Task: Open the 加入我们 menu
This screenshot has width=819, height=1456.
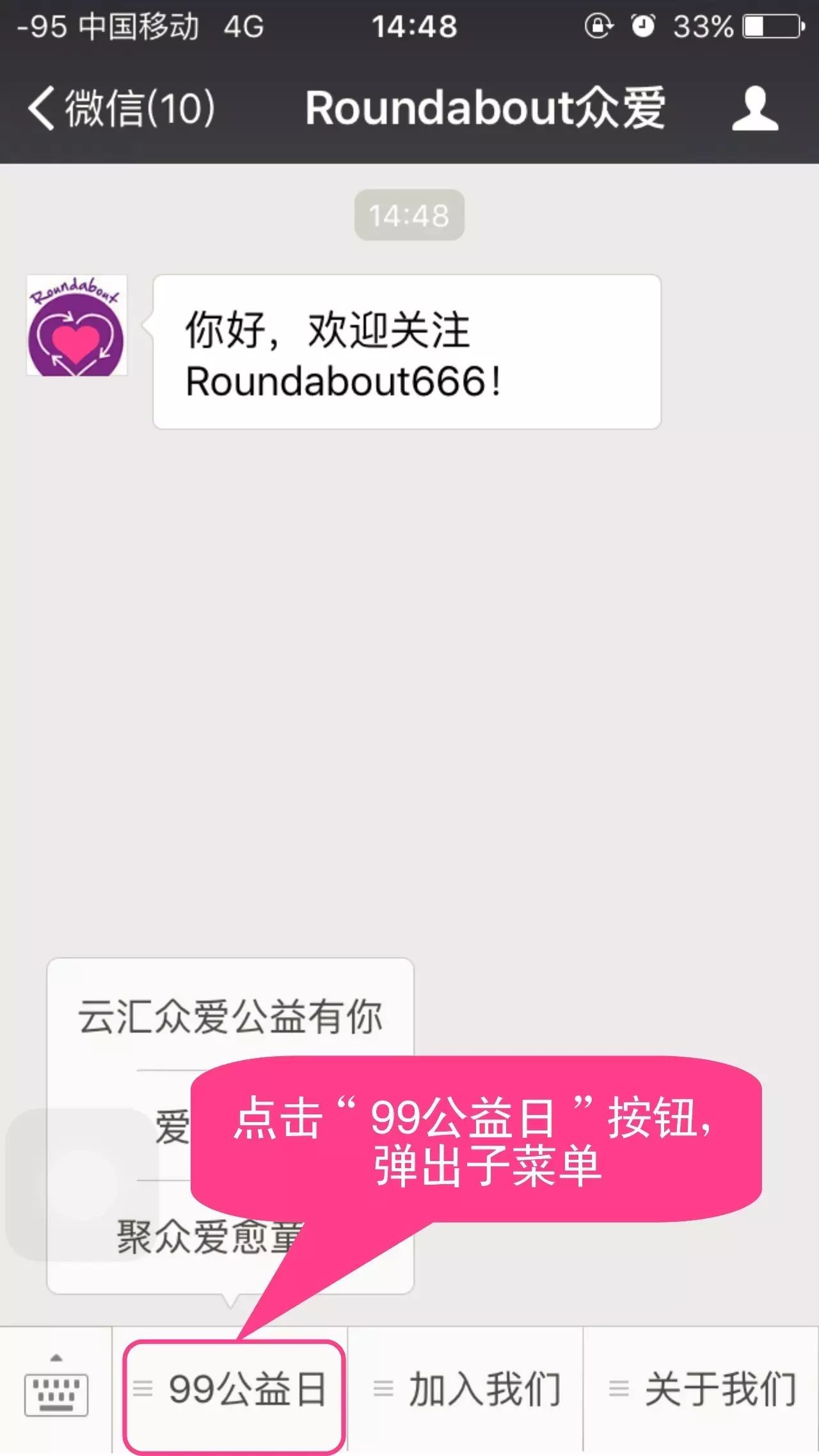Action: (467, 1389)
